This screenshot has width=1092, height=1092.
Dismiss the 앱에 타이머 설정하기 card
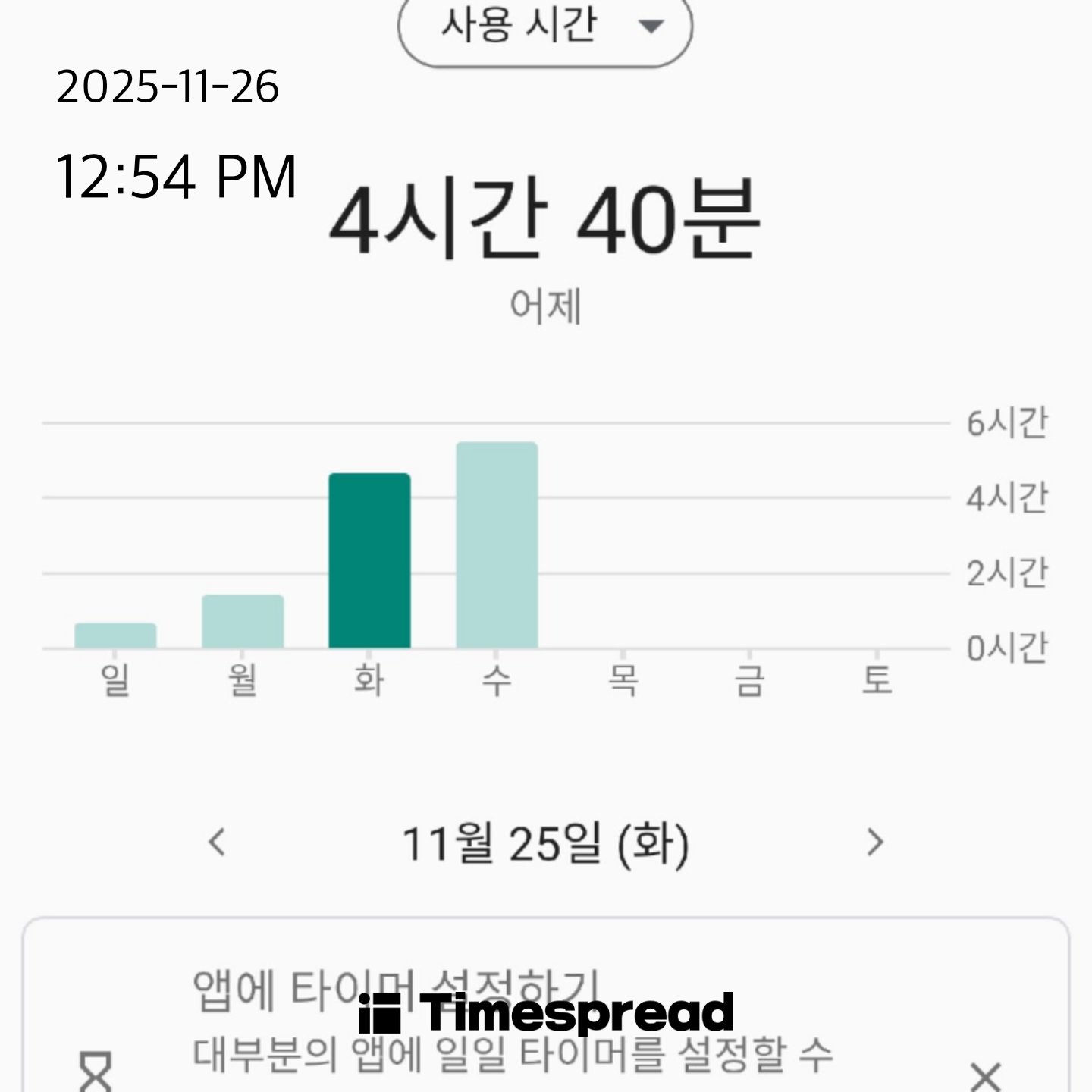click(x=986, y=1075)
